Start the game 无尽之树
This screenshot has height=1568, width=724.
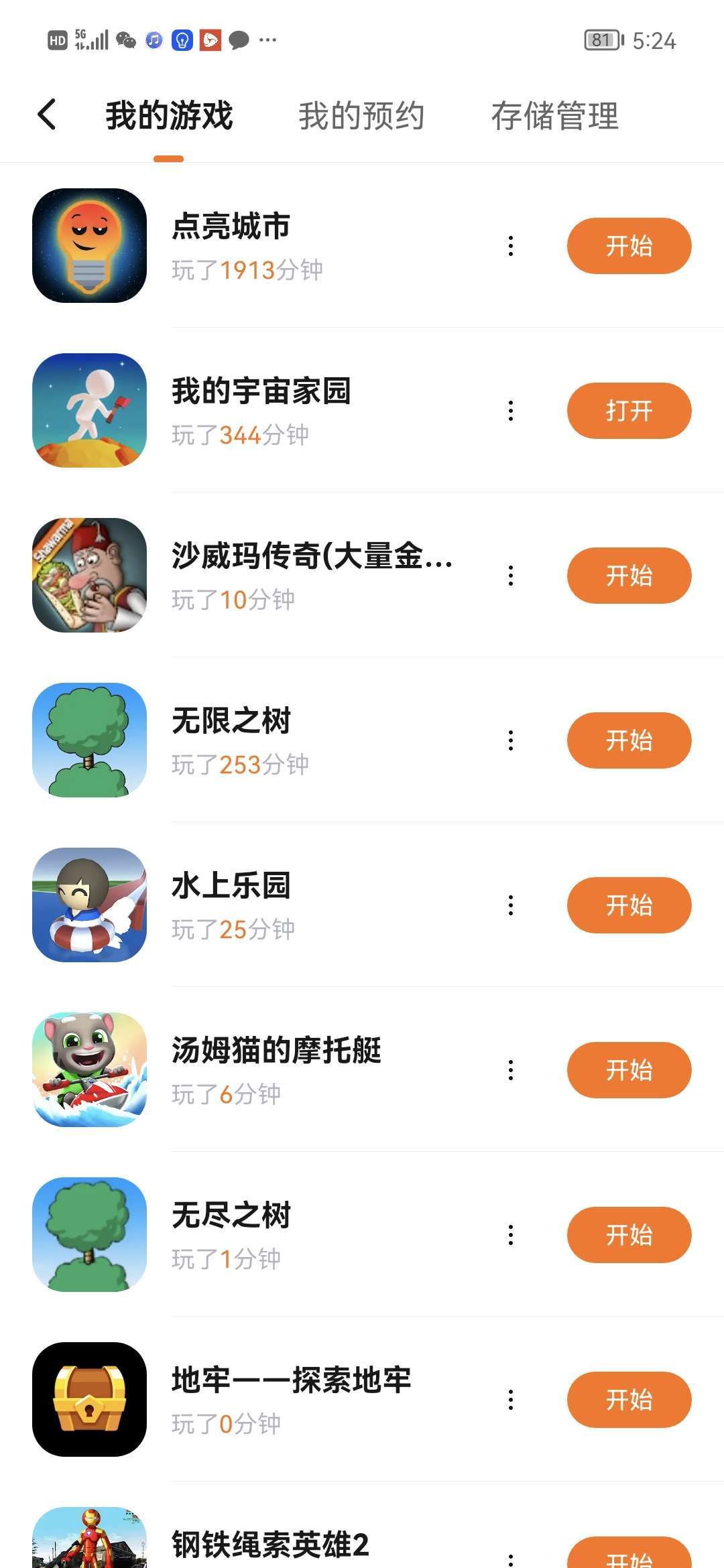628,1235
